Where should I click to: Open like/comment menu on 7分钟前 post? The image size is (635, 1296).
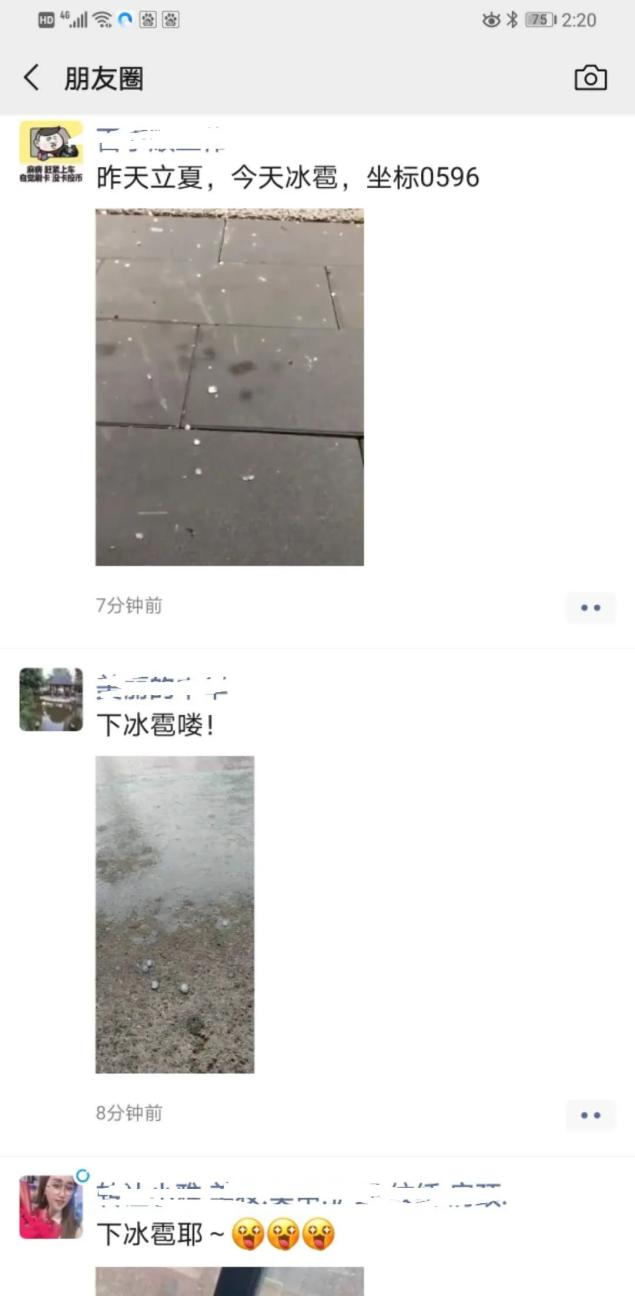[x=590, y=607]
